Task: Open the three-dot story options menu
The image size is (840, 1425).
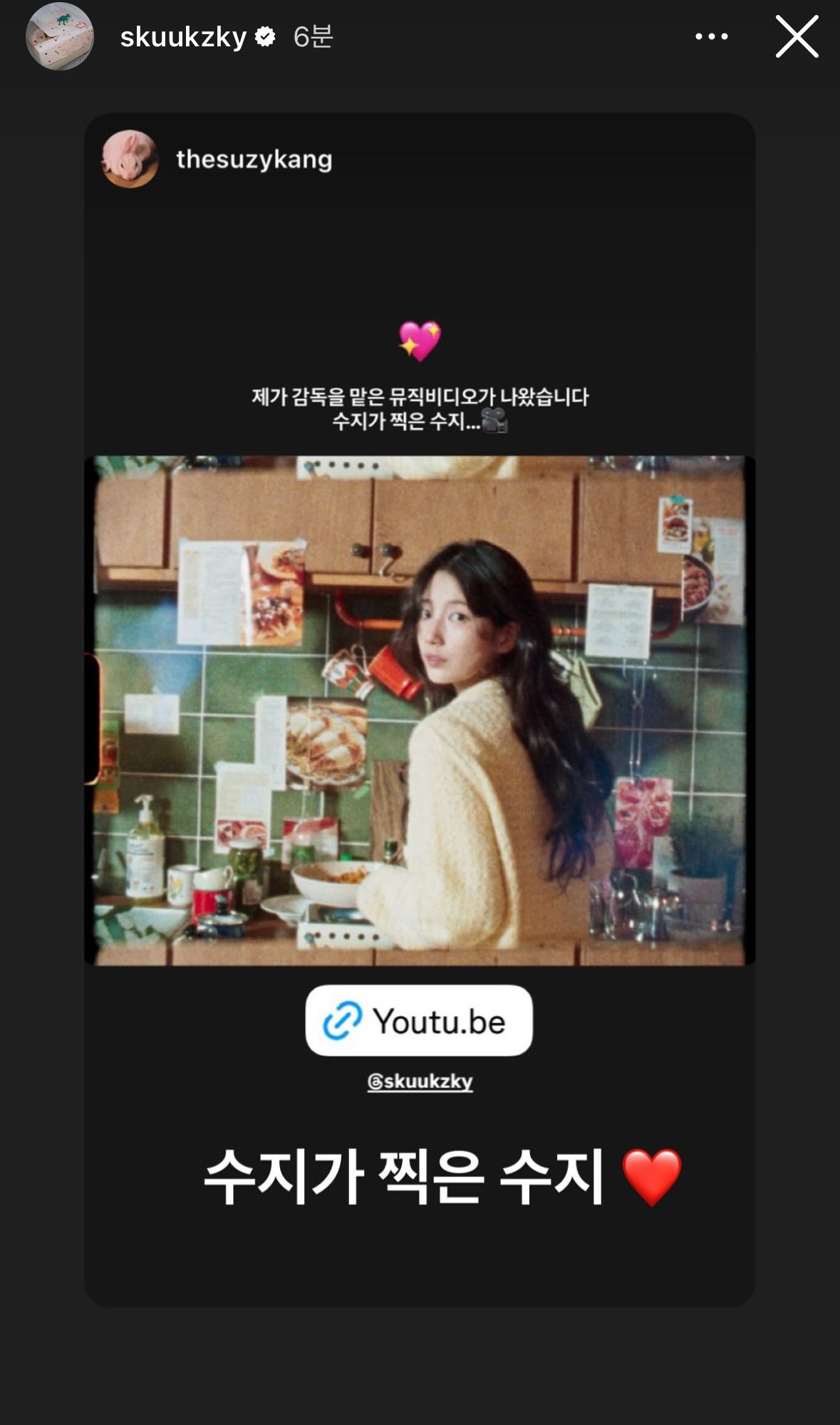Action: click(x=711, y=37)
